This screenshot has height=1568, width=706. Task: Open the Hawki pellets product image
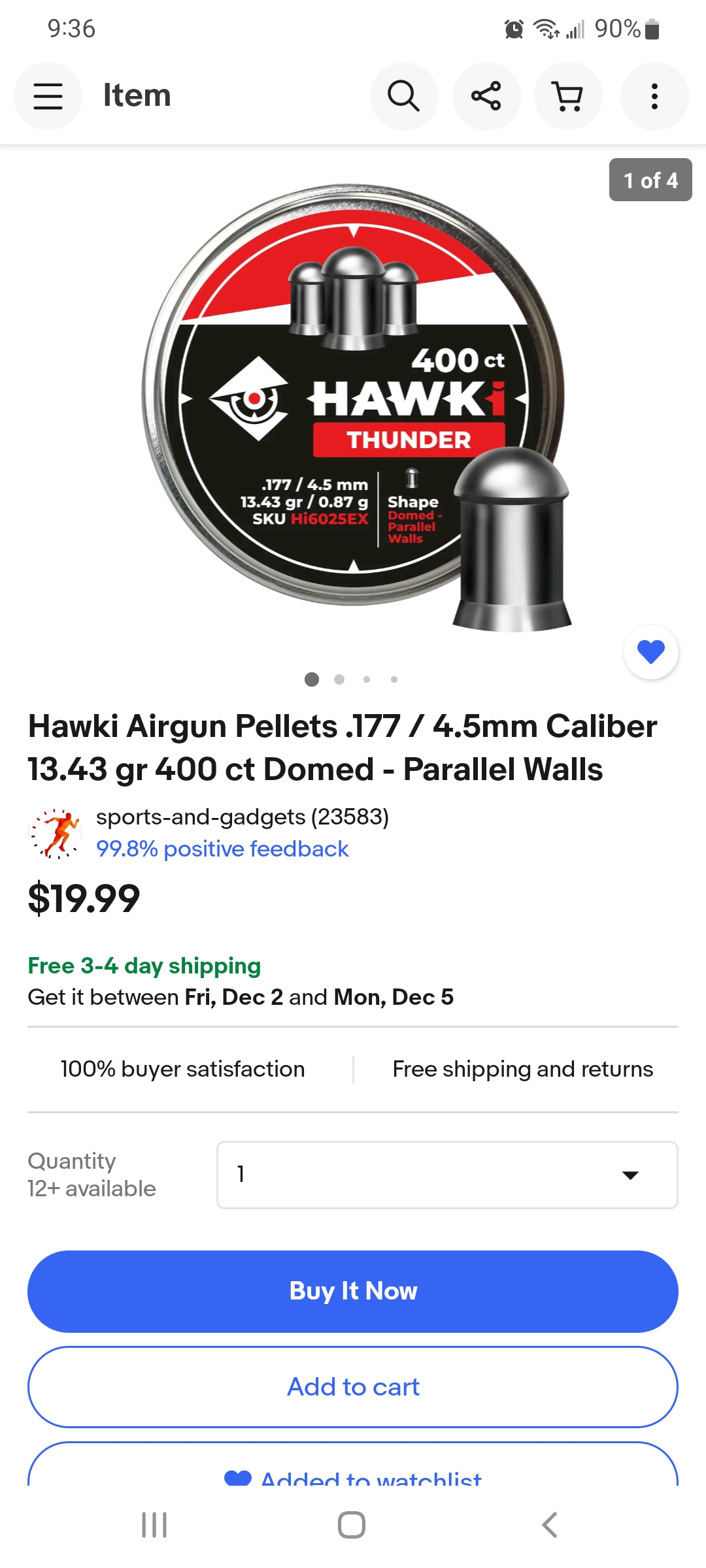353,405
